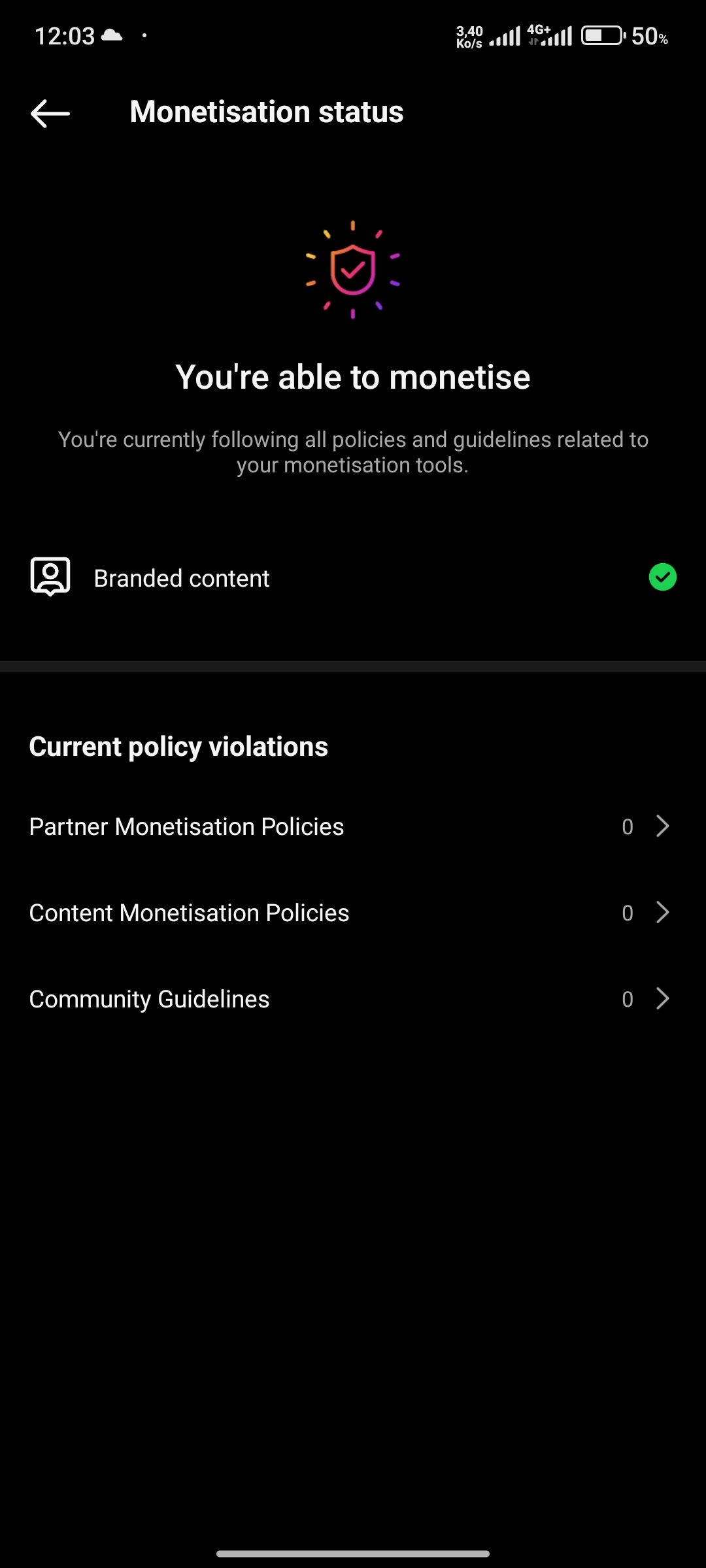
Task: View Content Monetisation Policies violations
Action: [x=353, y=913]
